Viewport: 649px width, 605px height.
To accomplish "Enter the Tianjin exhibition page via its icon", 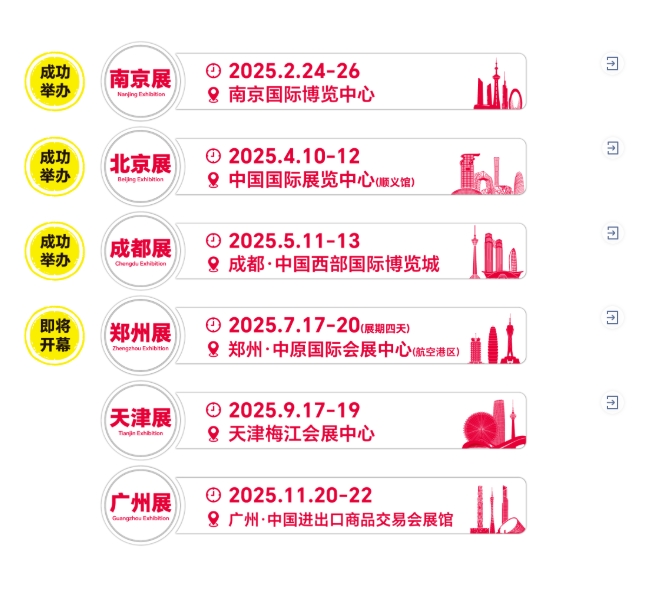I will coord(612,403).
